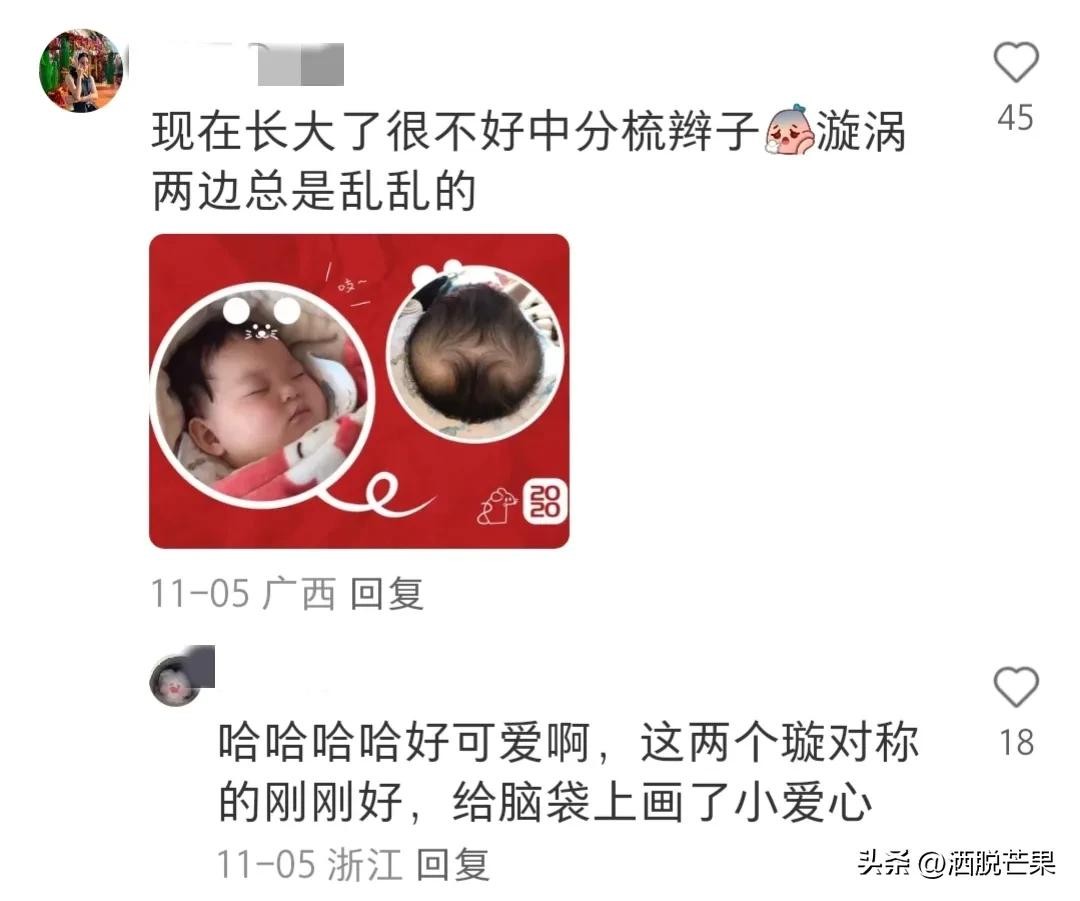Reply to the 11-05 浙江 comment

[x=453, y=864]
